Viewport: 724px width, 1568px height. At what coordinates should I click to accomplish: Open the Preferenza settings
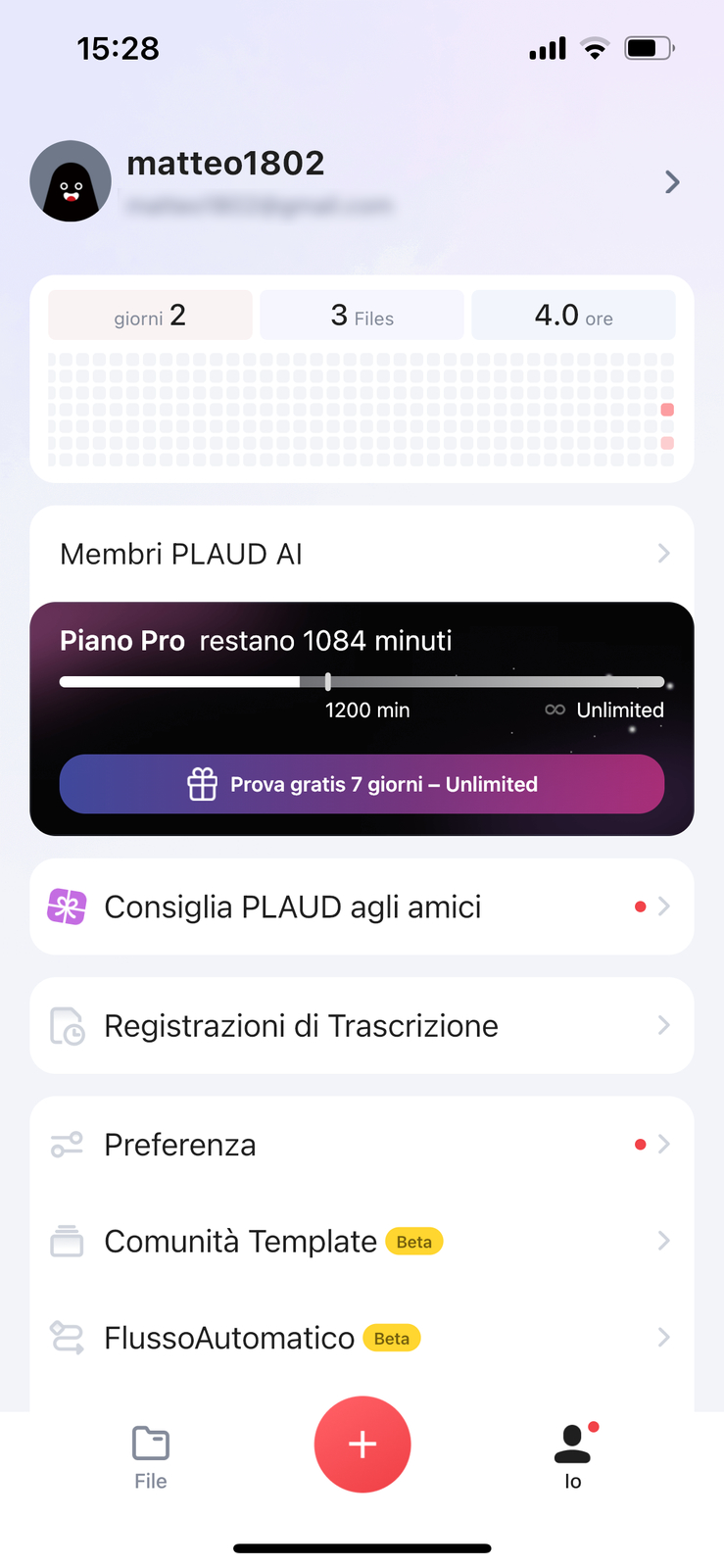tap(361, 1145)
